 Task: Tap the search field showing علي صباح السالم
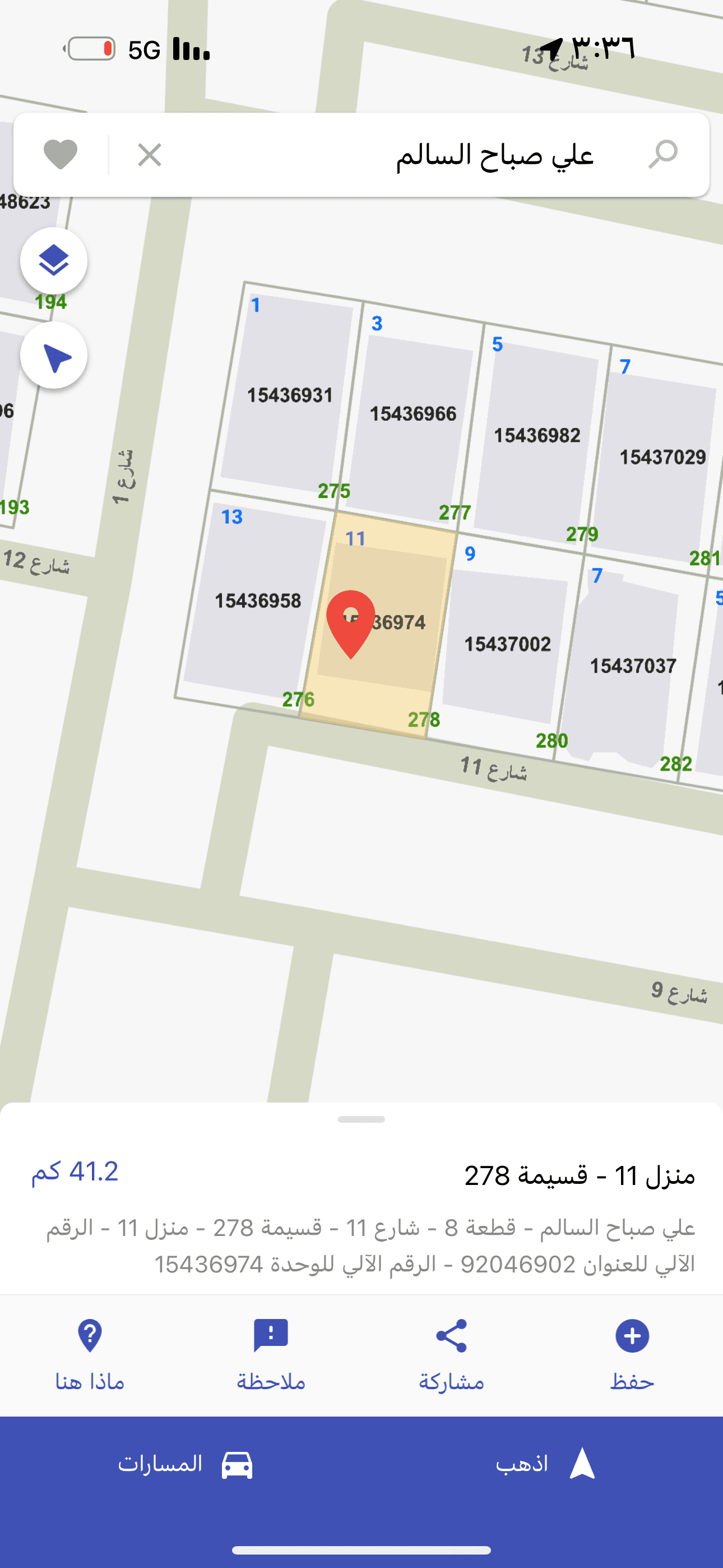426,155
